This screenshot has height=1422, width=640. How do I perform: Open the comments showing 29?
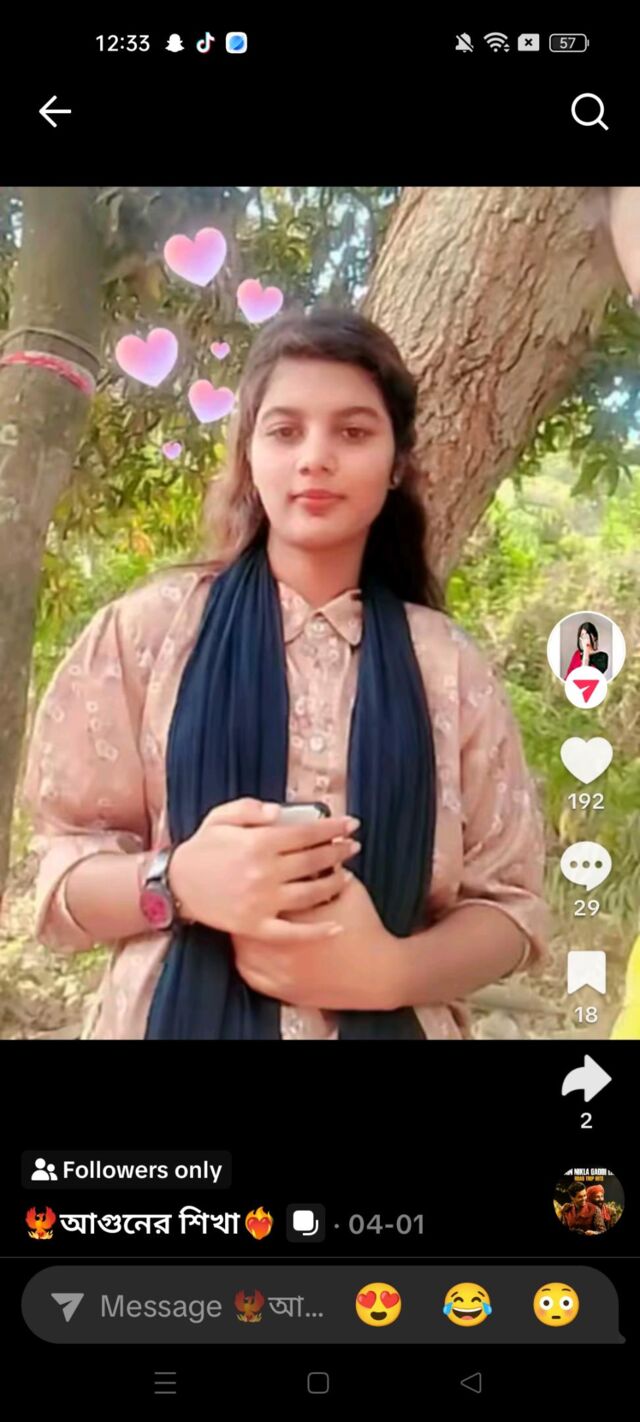tap(586, 866)
